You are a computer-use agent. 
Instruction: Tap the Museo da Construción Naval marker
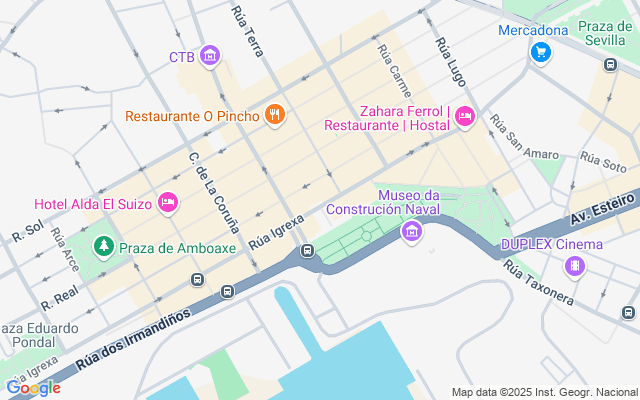pos(409,233)
